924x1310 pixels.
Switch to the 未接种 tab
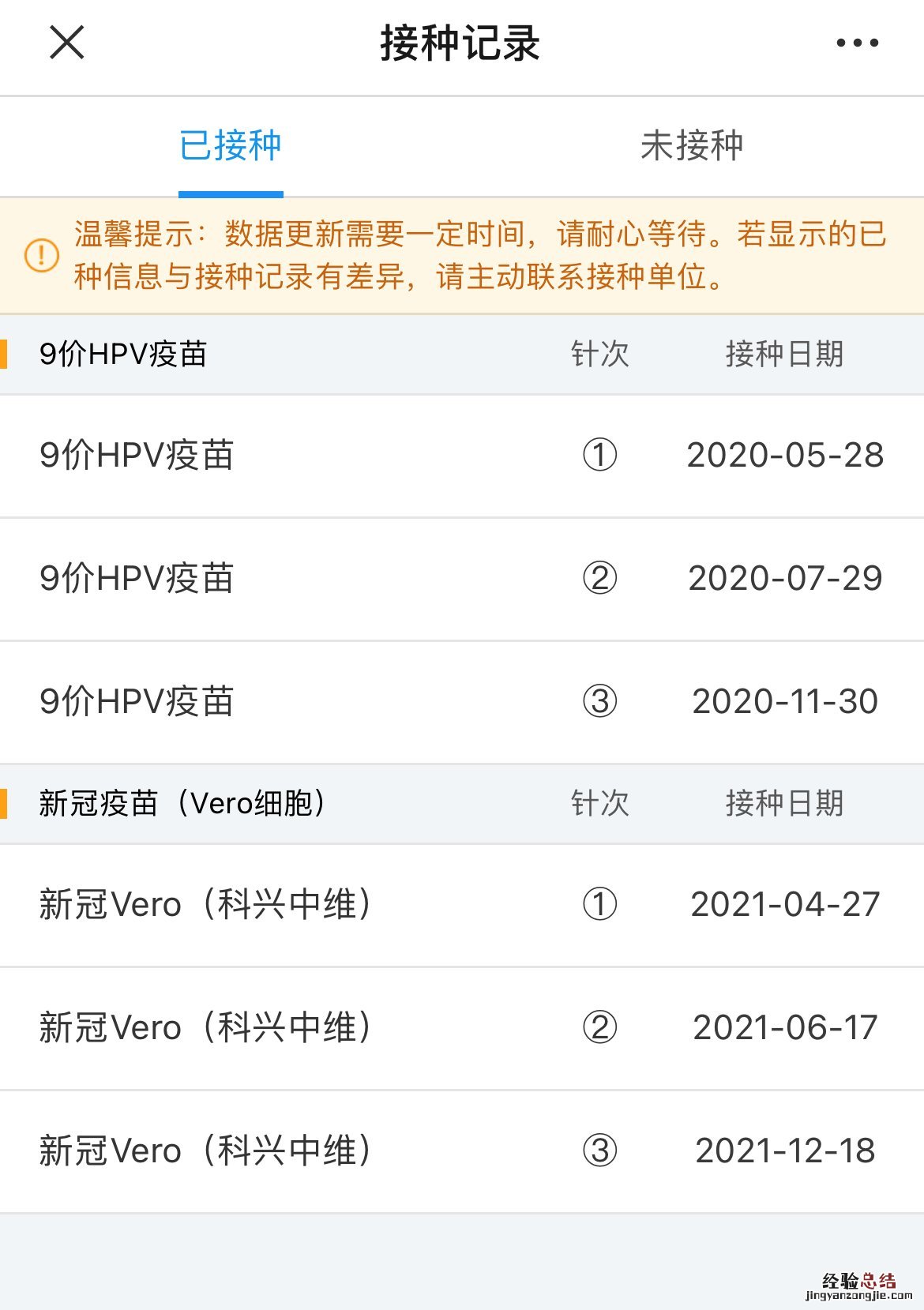click(x=692, y=146)
